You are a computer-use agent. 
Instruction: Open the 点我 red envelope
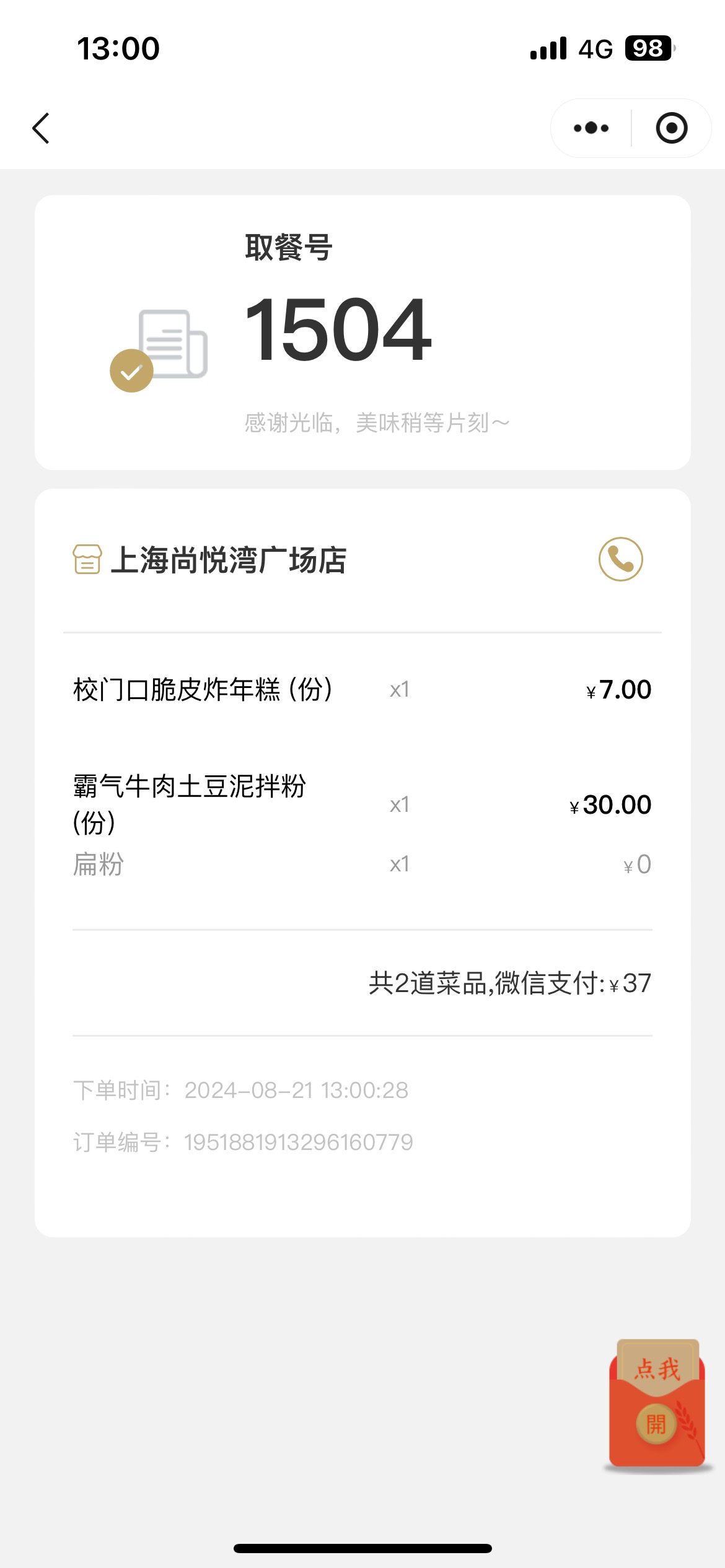pyautogui.click(x=657, y=1406)
